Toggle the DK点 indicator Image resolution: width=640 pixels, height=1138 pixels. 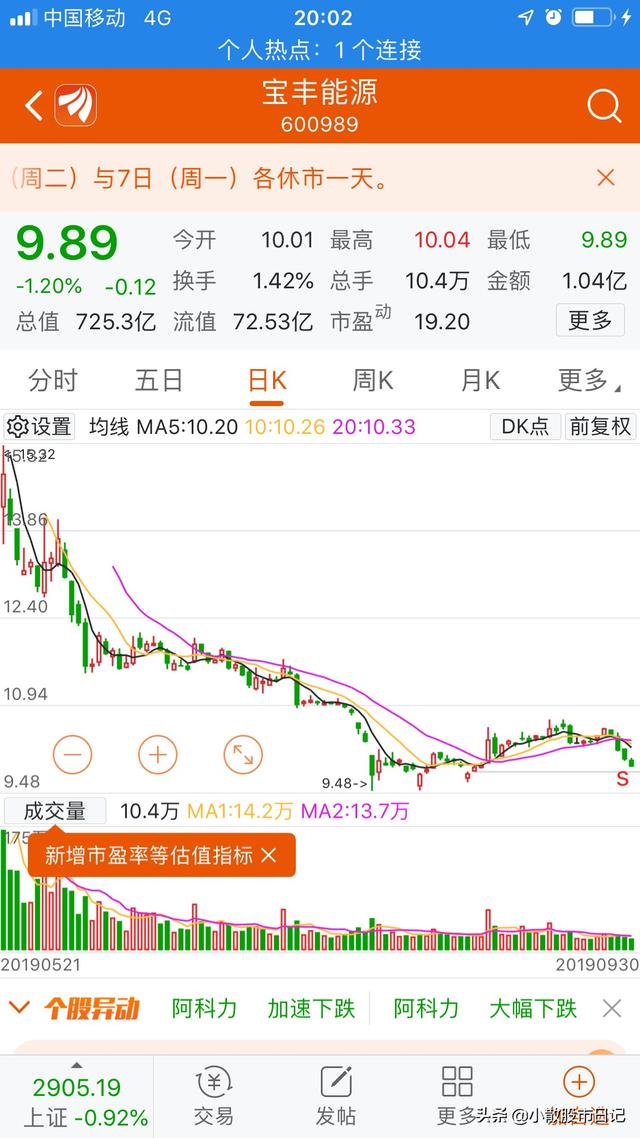(525, 427)
